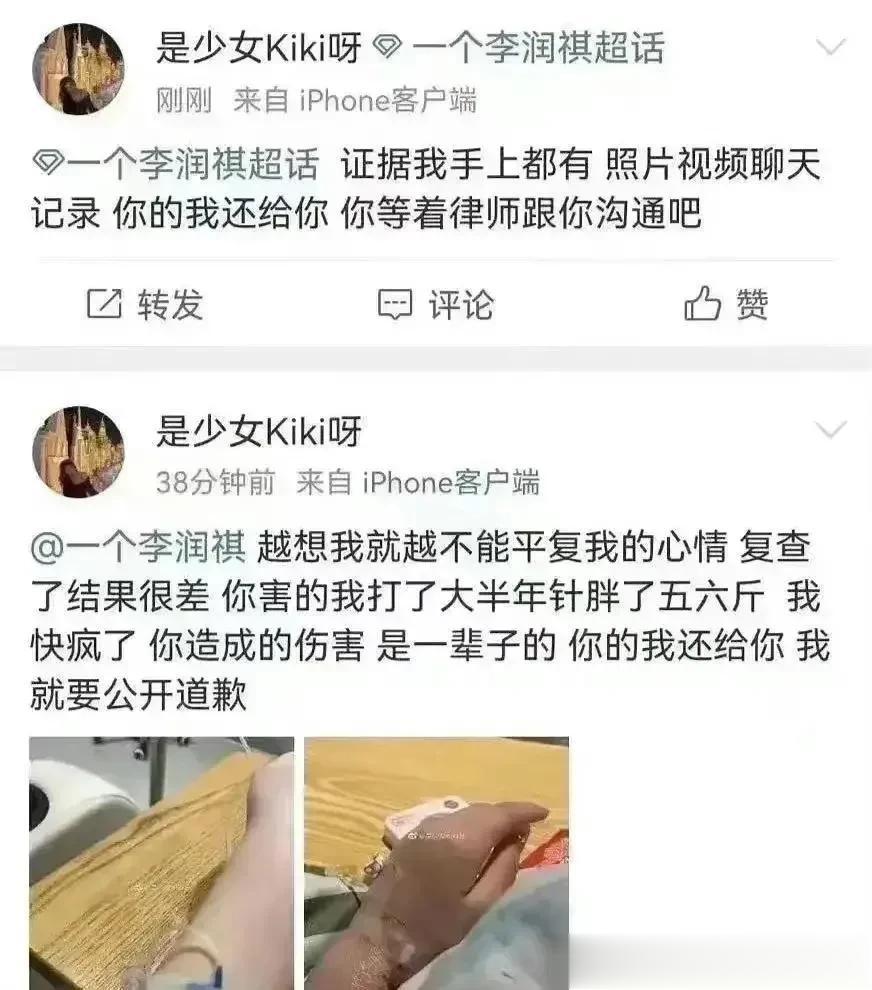The image size is (872, 990).
Task: Open the avatar of the 刚刚 post
Action: coord(78,68)
